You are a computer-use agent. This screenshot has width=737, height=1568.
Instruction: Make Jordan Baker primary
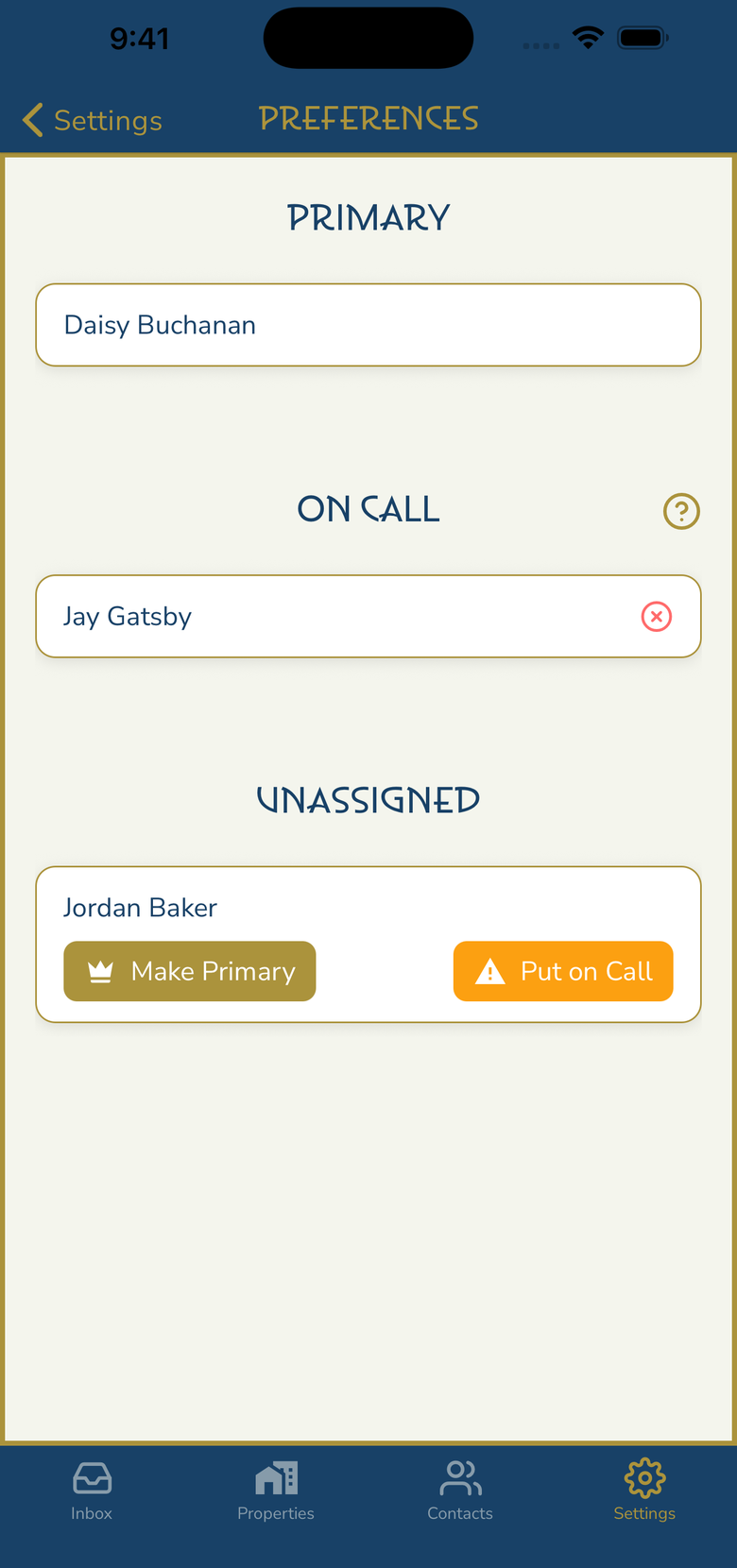tap(190, 971)
